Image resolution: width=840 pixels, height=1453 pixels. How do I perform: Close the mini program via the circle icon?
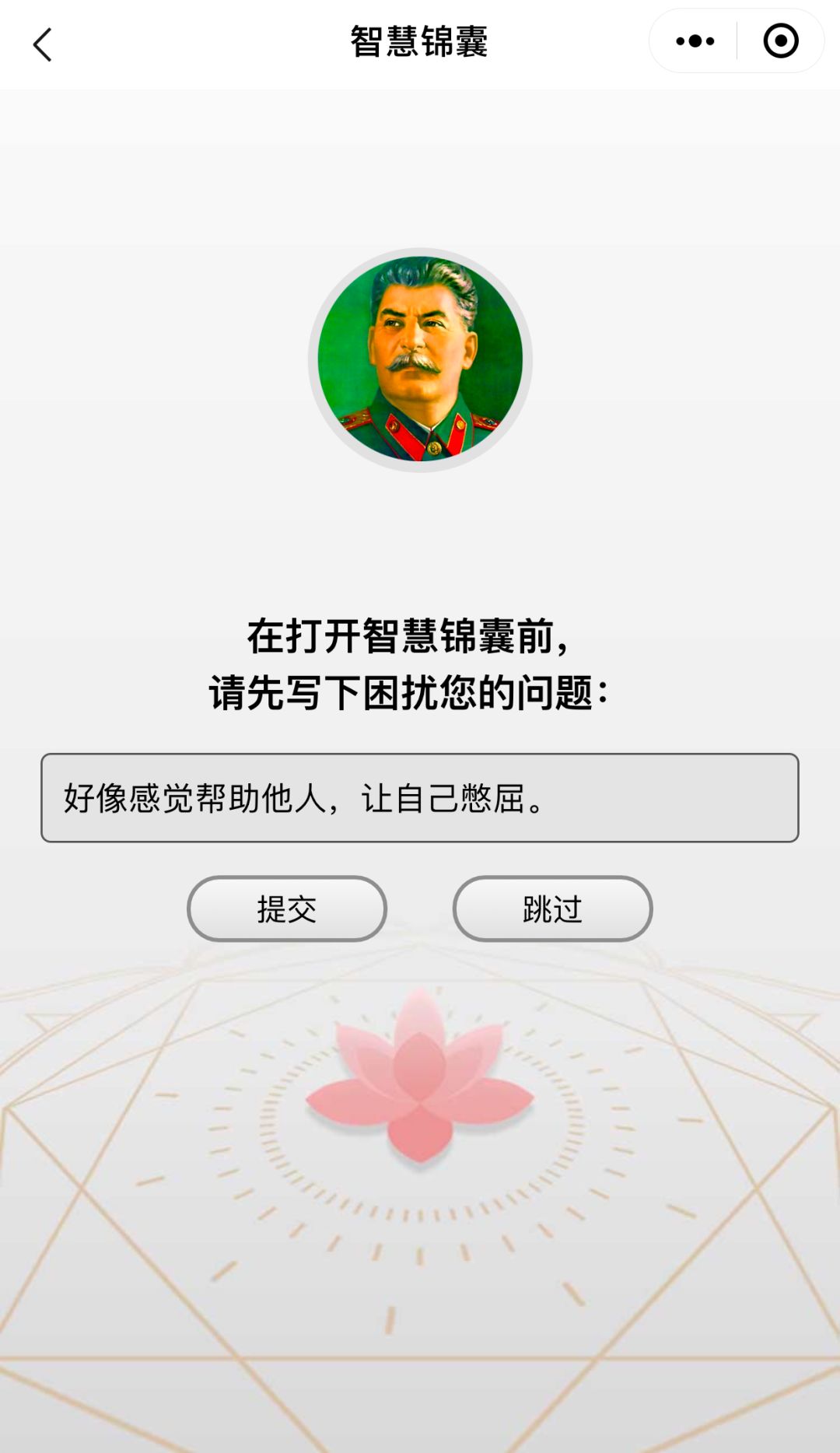[x=781, y=41]
